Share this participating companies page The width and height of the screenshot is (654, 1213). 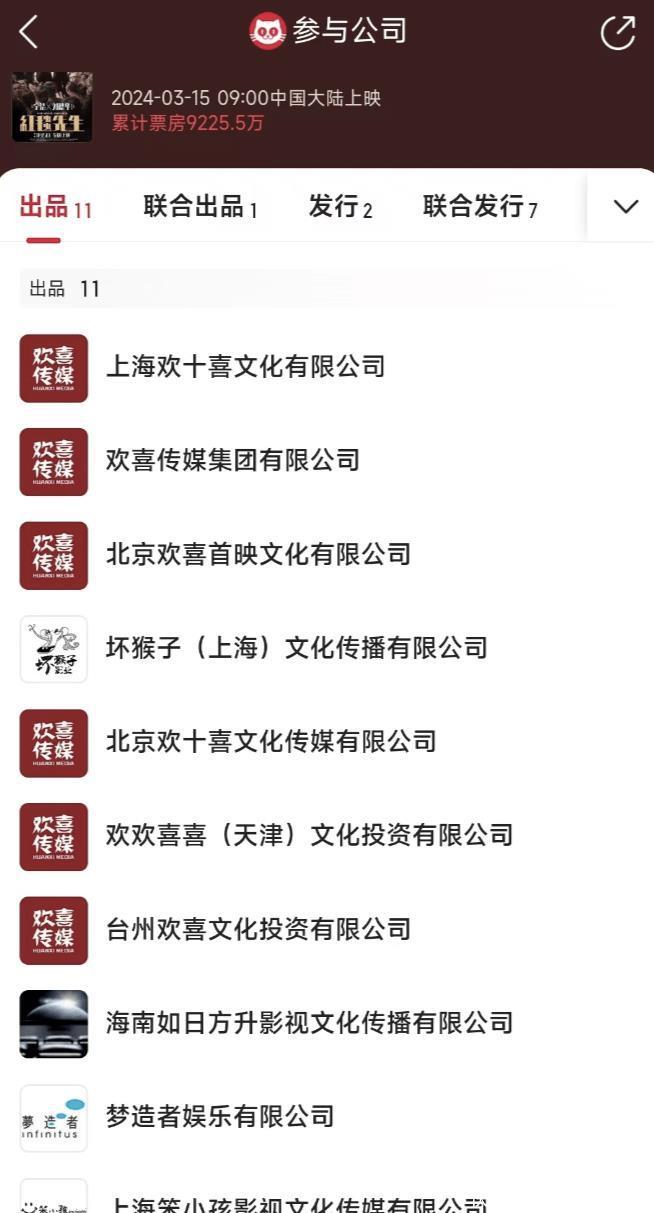[617, 32]
